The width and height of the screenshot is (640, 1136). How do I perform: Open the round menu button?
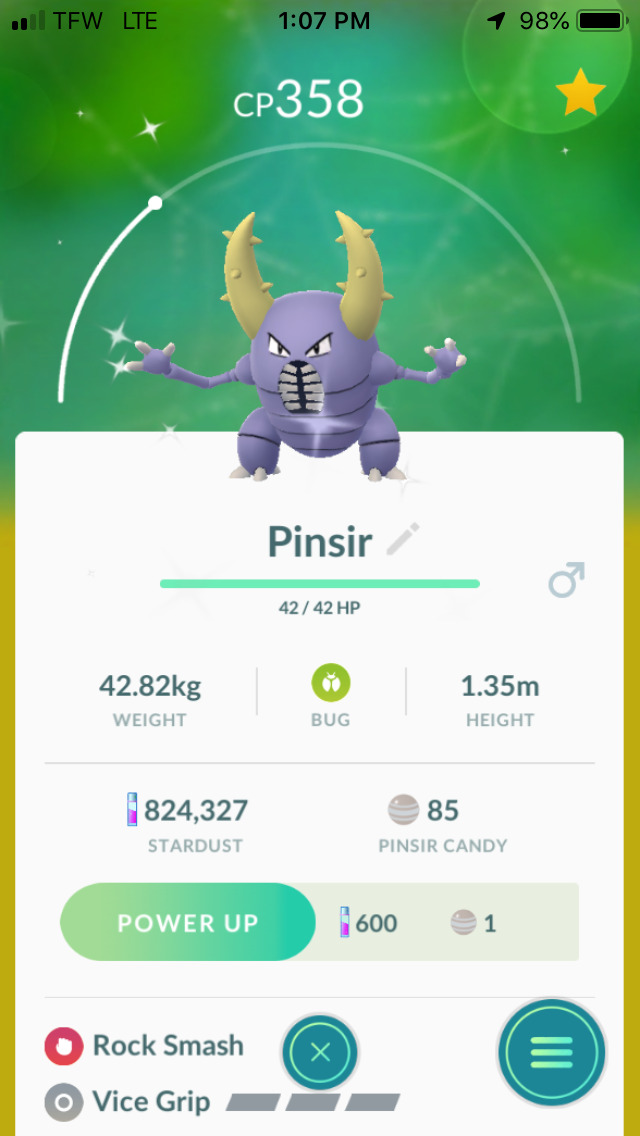[551, 1051]
